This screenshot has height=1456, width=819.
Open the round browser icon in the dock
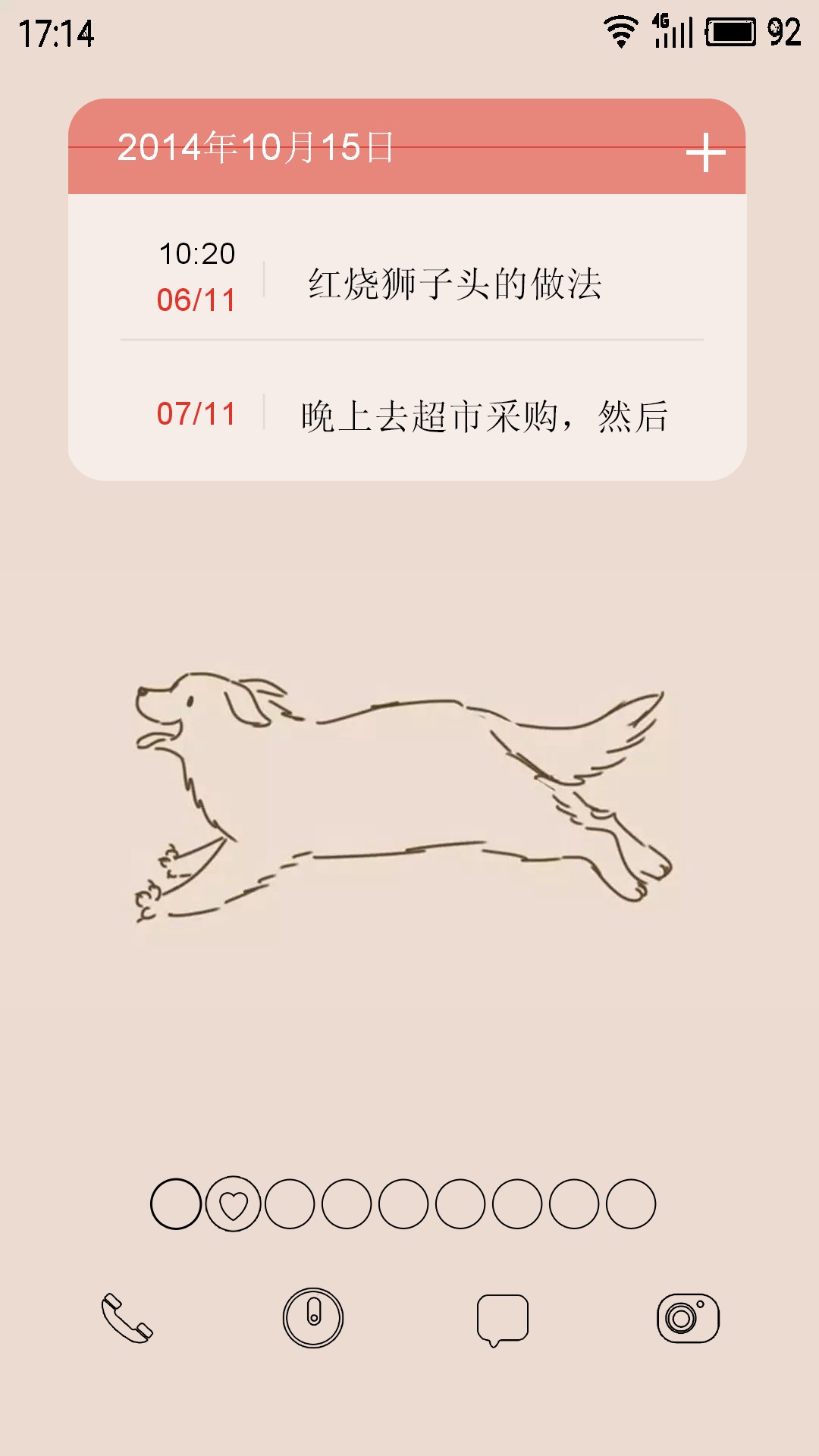(x=313, y=1318)
